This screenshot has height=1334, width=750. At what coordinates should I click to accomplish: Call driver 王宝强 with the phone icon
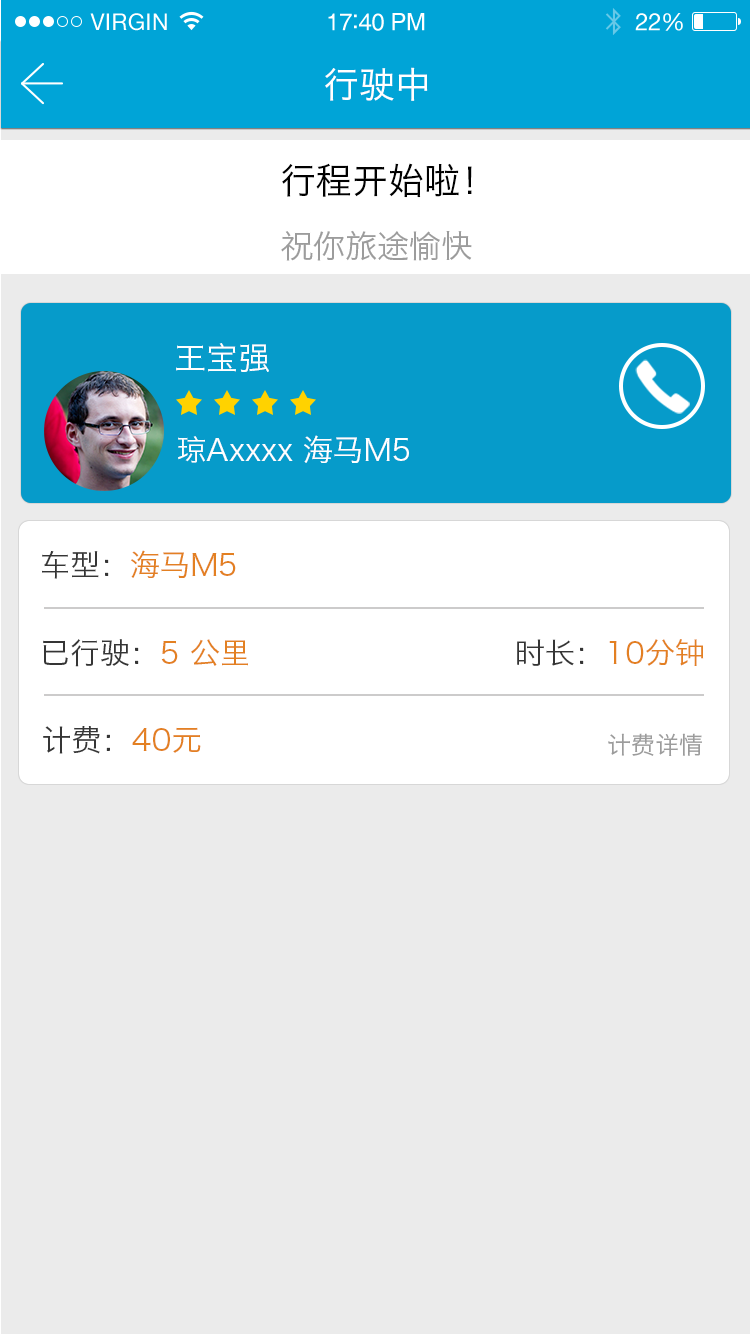pos(662,386)
